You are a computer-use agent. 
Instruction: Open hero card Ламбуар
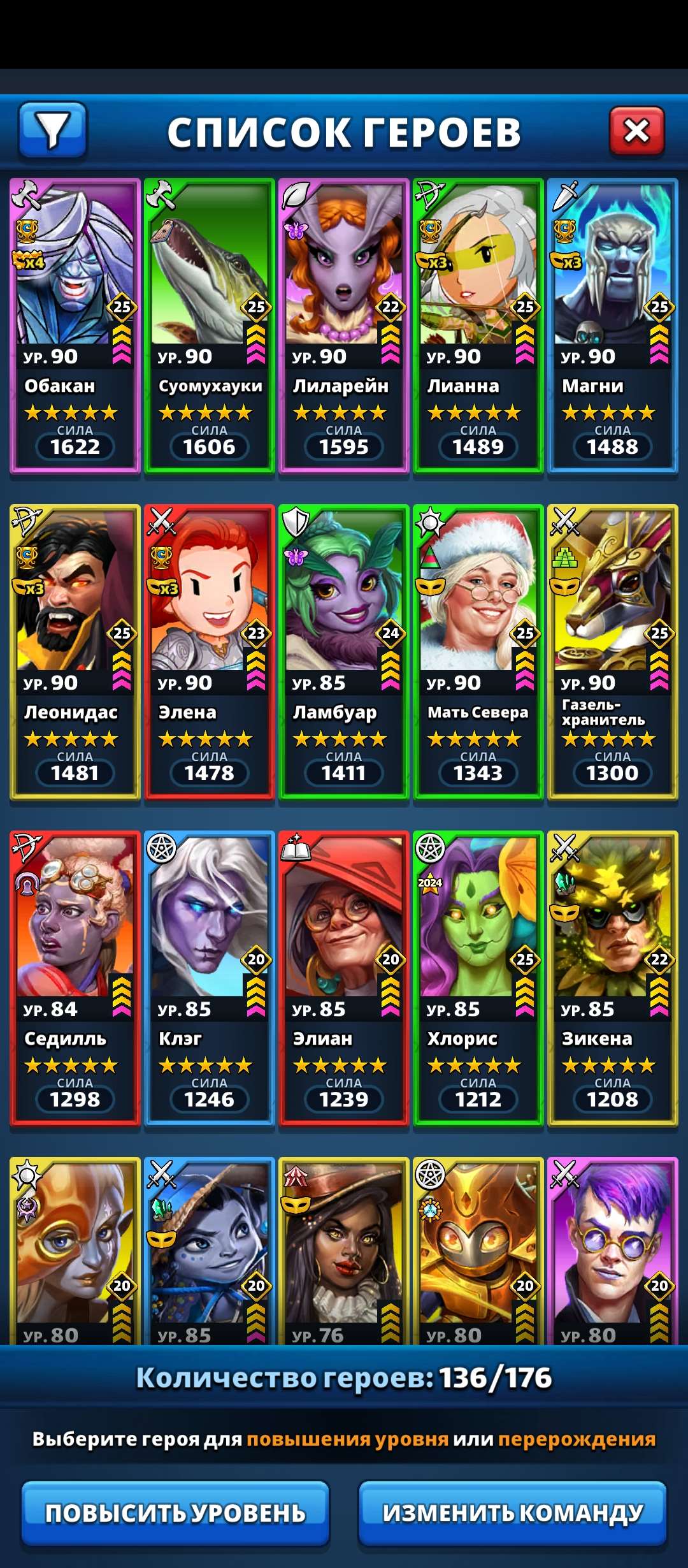click(344, 651)
